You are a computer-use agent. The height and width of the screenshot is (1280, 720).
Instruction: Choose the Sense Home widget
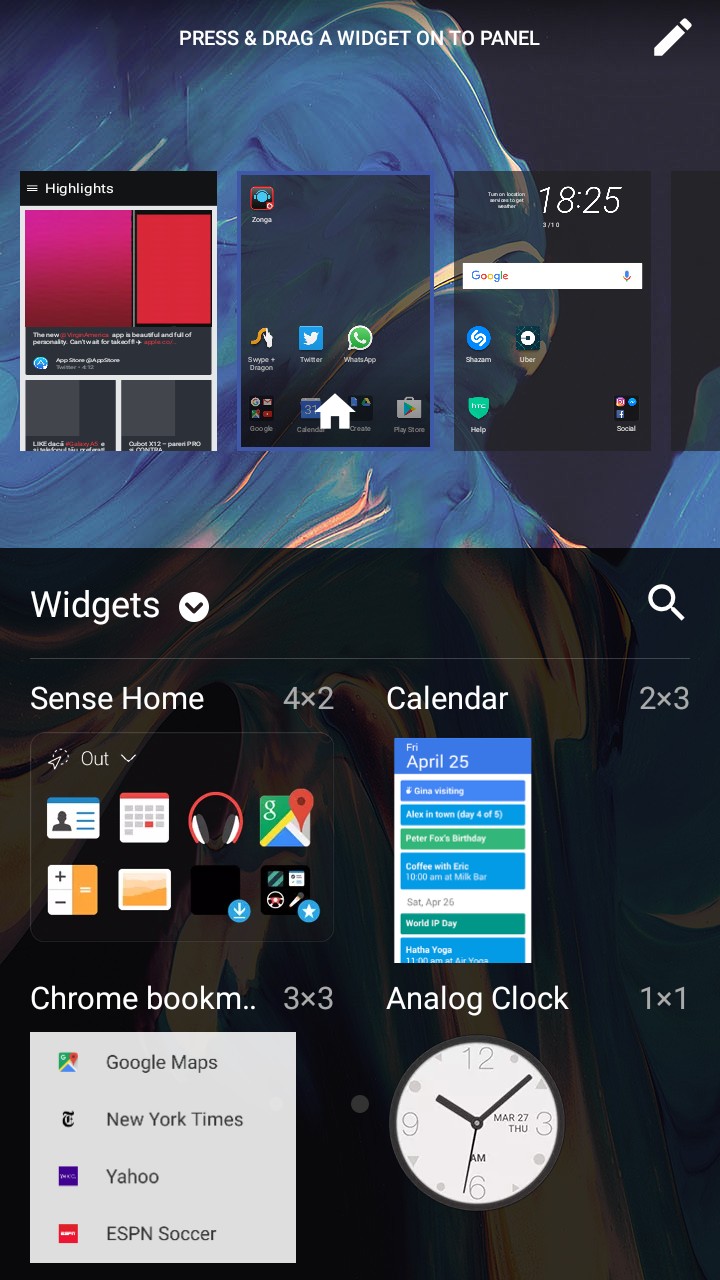181,837
